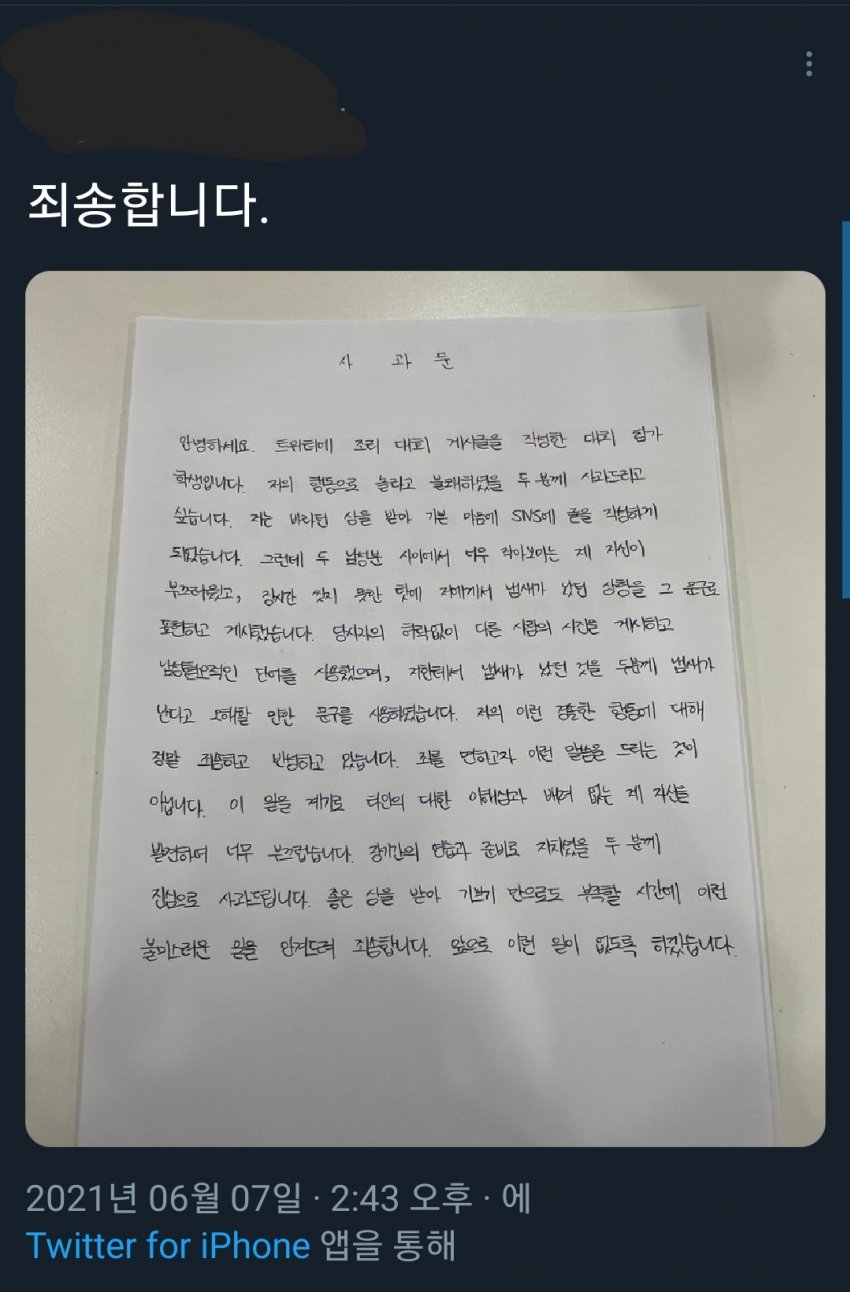Tap the Twitter for iPhone link
Image resolution: width=850 pixels, height=1292 pixels.
[167, 1246]
